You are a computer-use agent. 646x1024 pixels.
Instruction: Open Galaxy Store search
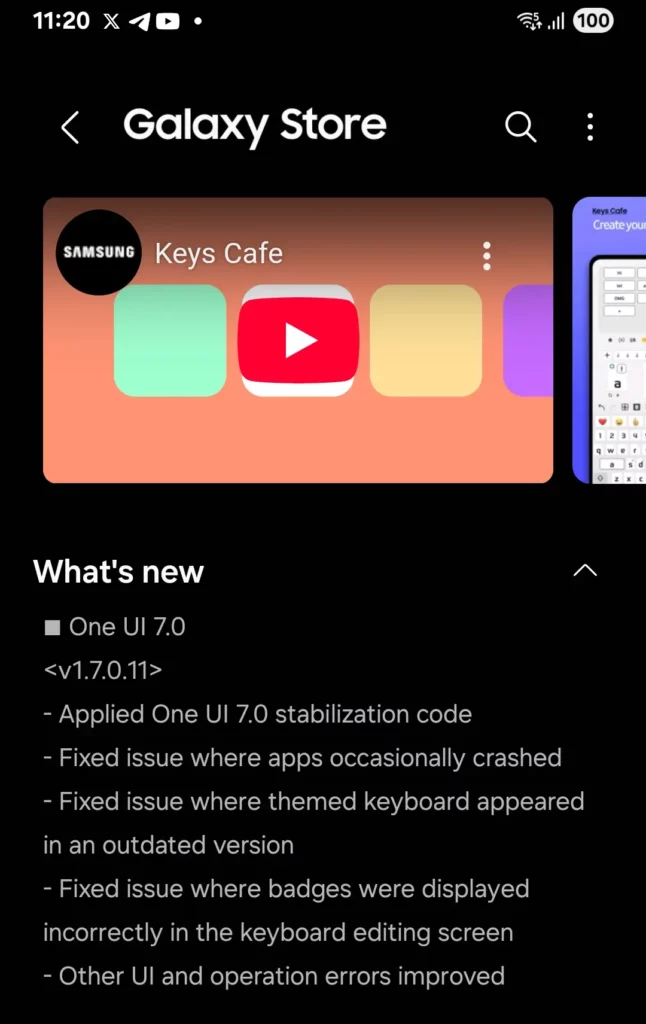pos(520,127)
